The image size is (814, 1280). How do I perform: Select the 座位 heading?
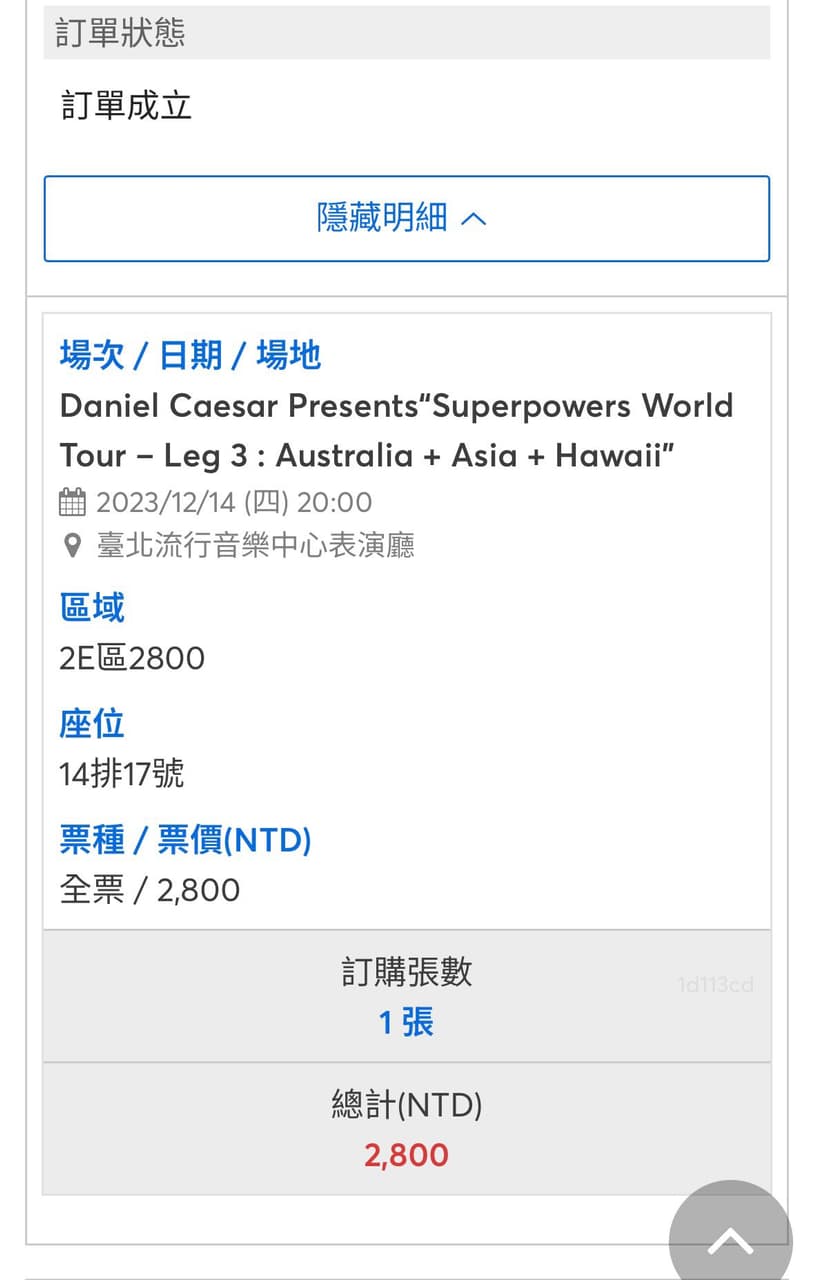tap(91, 722)
